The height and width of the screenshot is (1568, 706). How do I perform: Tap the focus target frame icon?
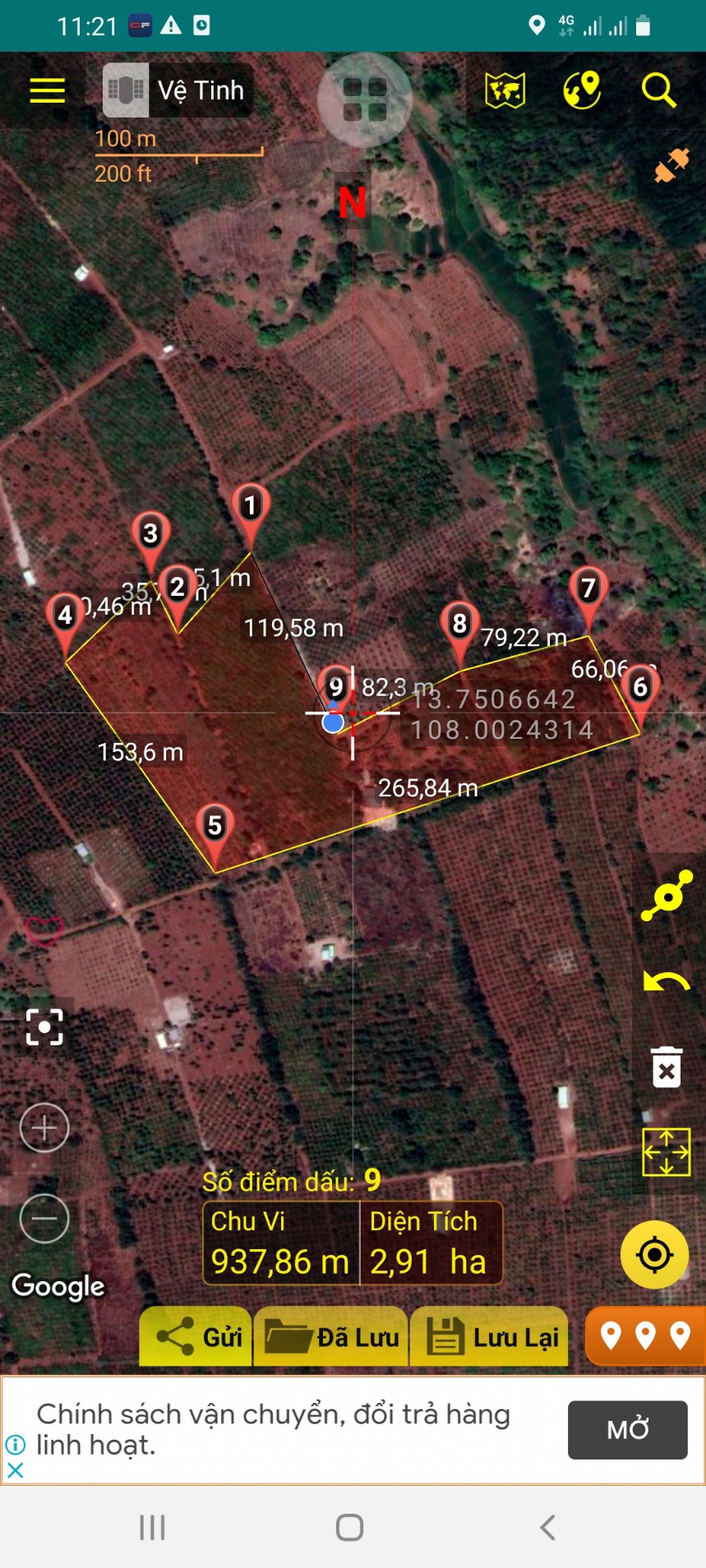click(44, 1027)
